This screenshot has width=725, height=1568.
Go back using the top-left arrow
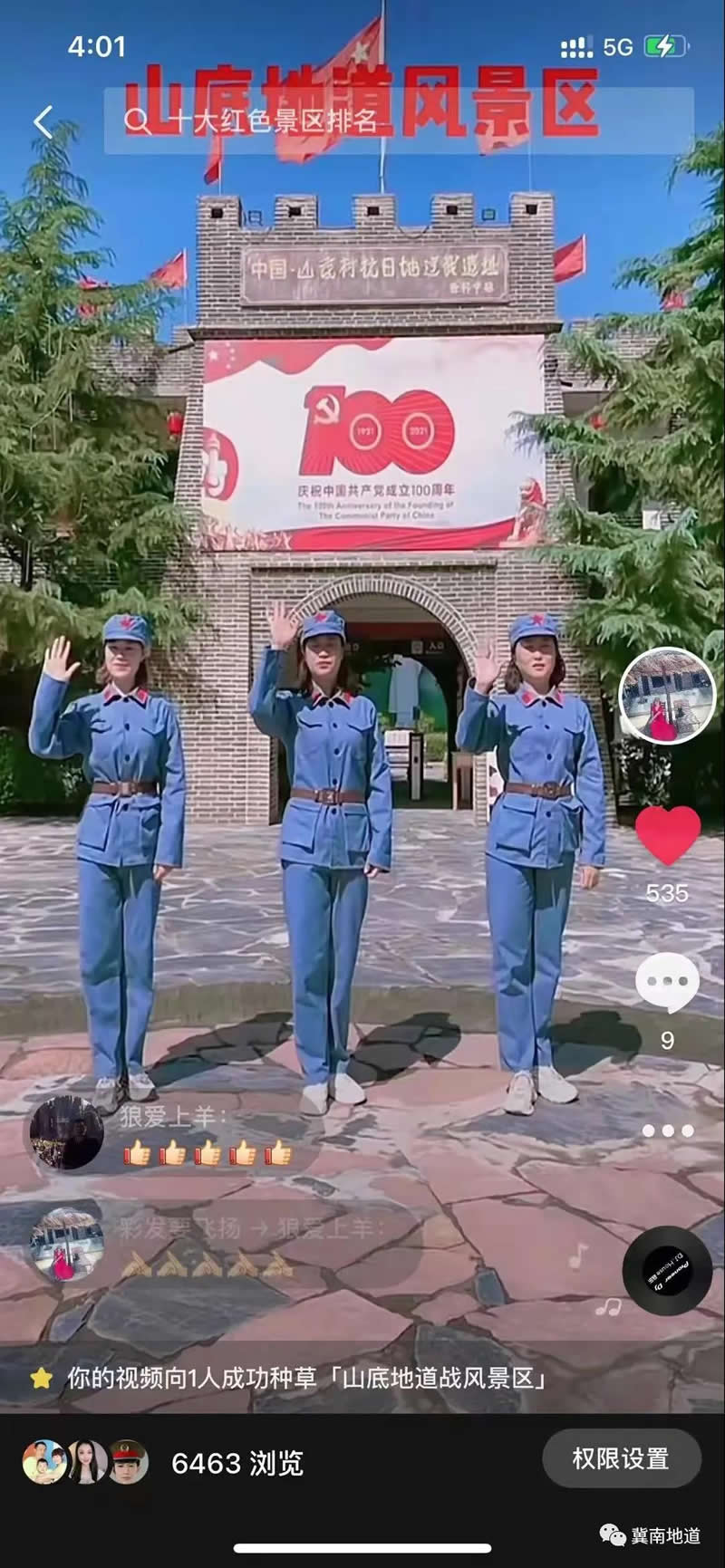point(43,120)
